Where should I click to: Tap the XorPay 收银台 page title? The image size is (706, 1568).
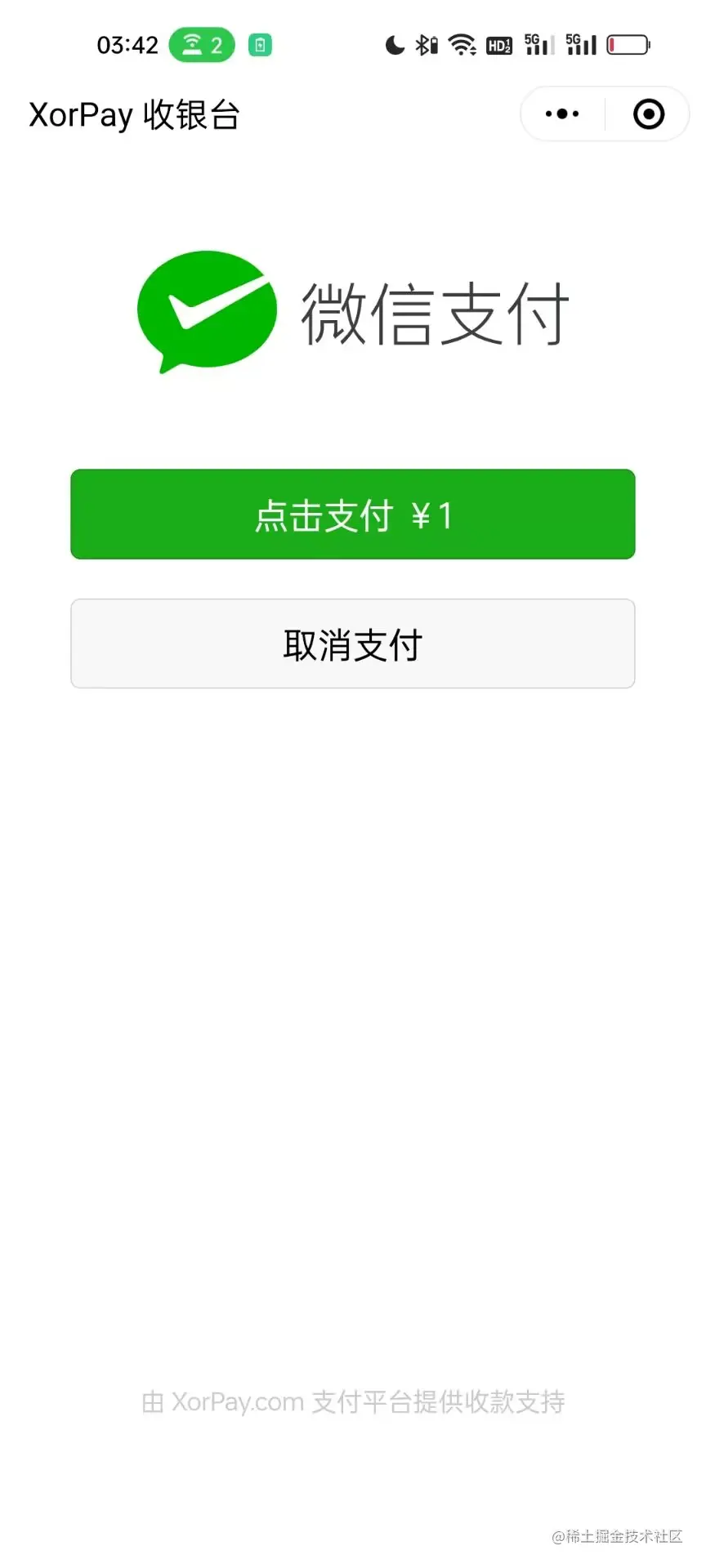(133, 114)
